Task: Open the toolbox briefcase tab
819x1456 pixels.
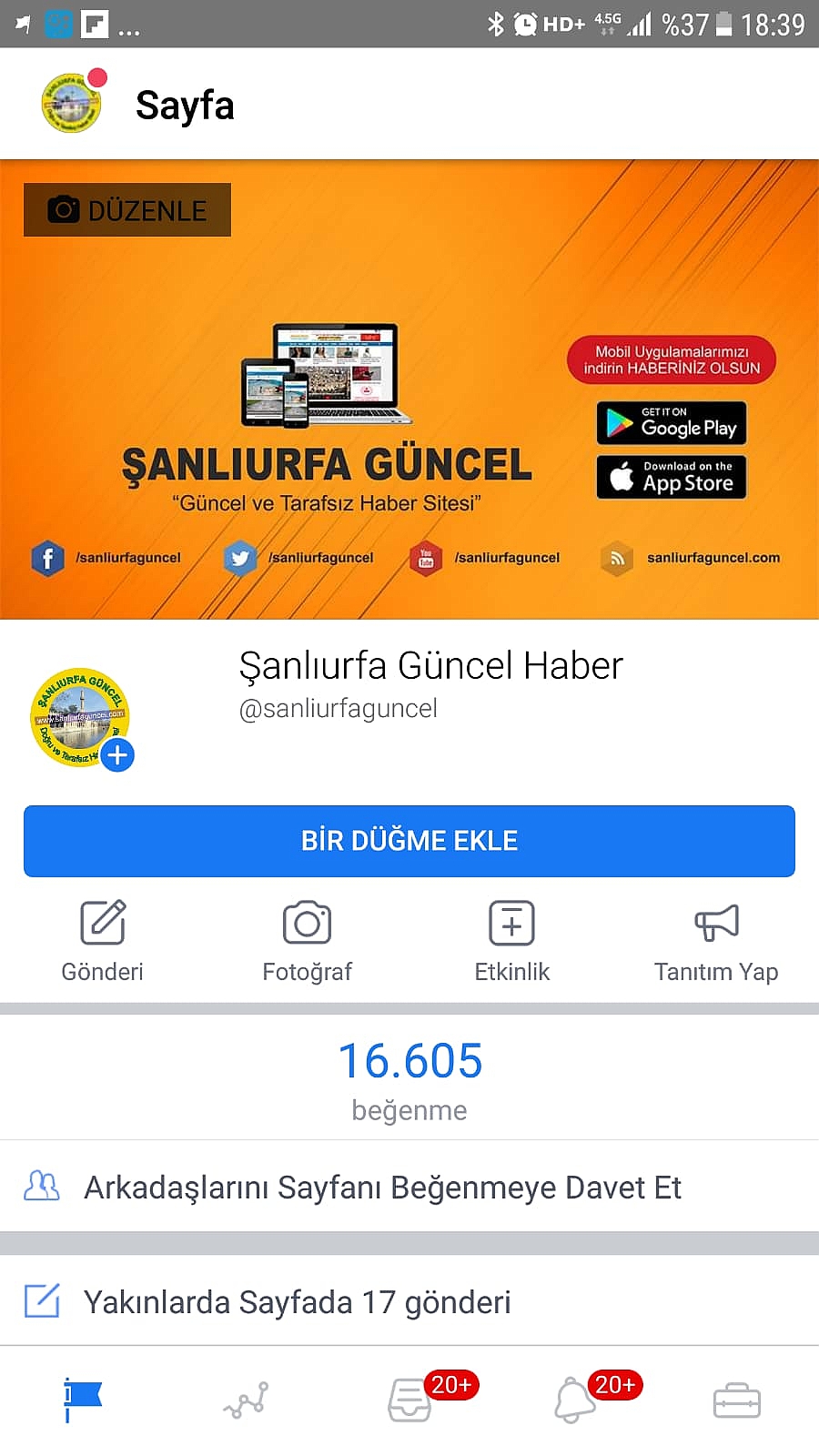Action: click(737, 1400)
